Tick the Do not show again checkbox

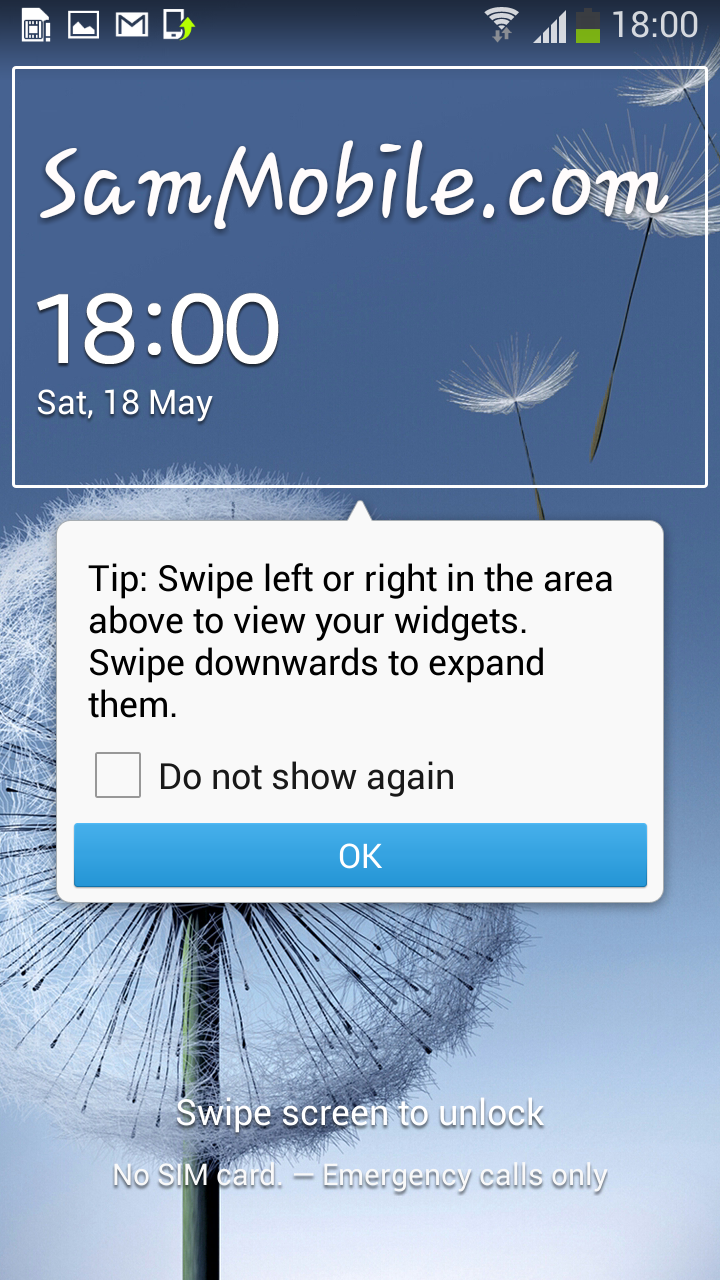(118, 776)
